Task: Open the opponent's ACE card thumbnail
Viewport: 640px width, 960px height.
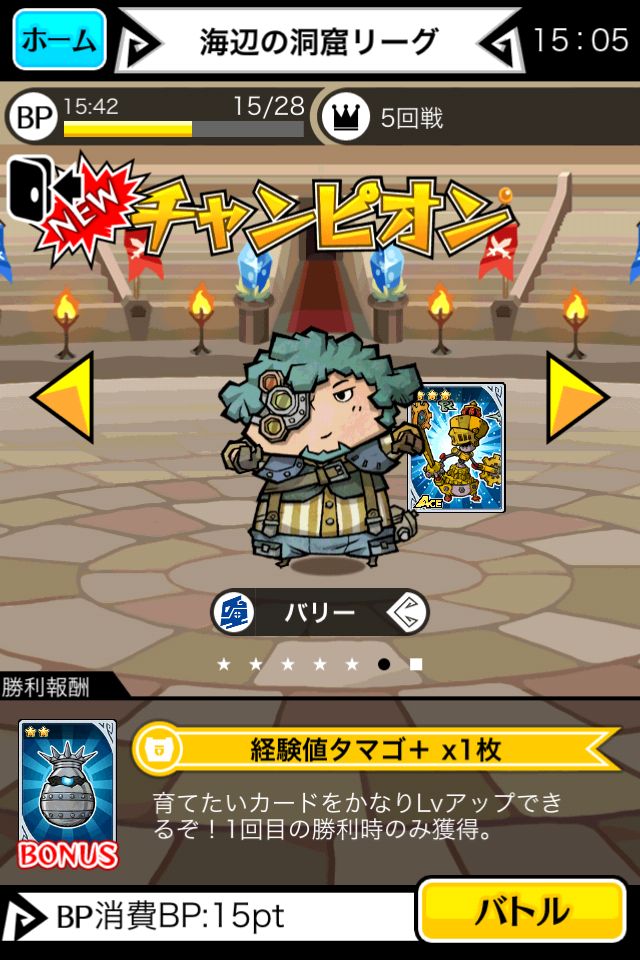Action: (457, 448)
